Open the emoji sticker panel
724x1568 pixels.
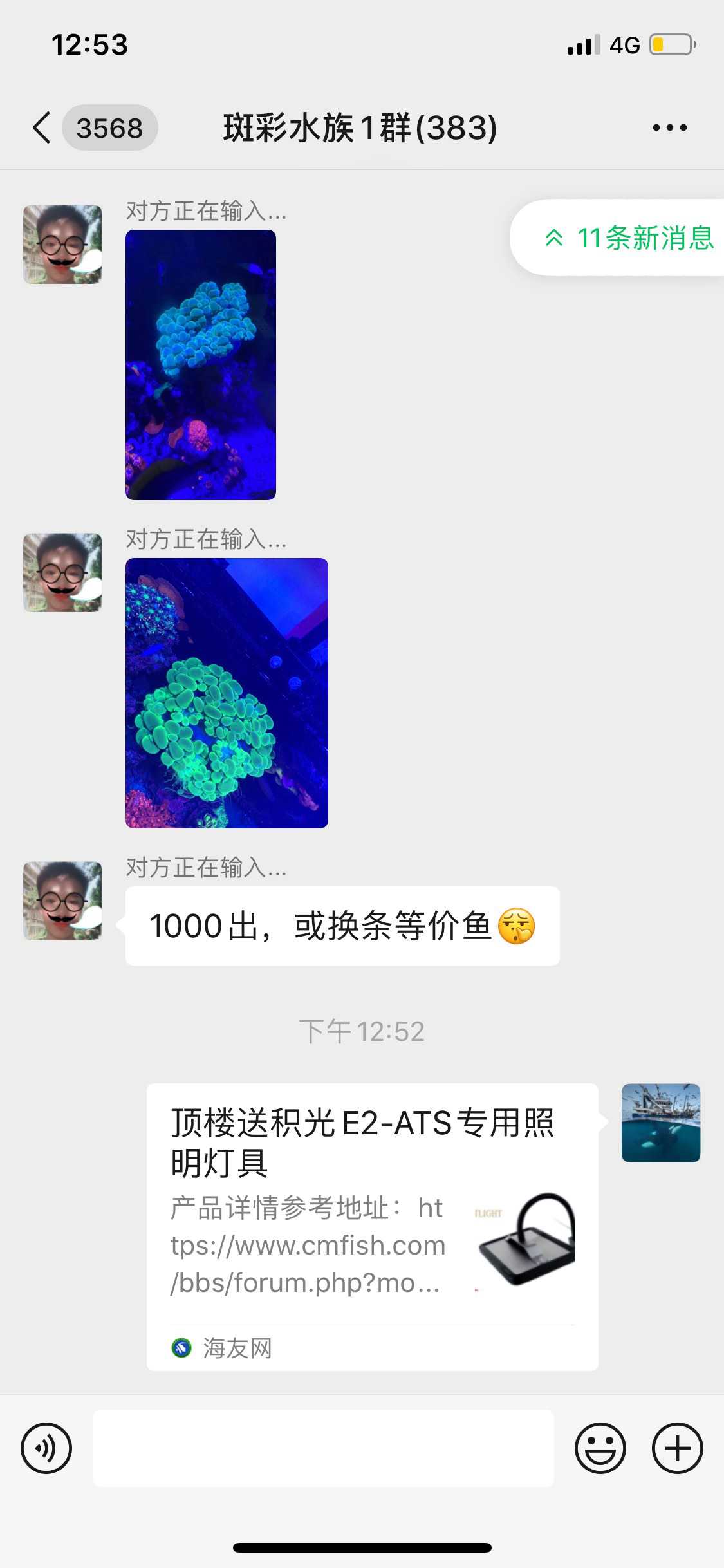[600, 1448]
